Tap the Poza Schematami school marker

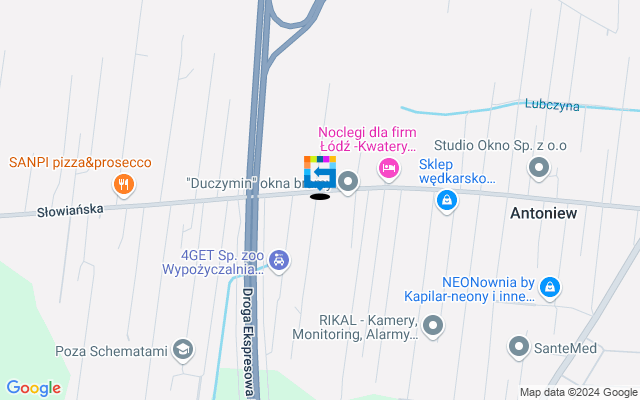(x=182, y=348)
